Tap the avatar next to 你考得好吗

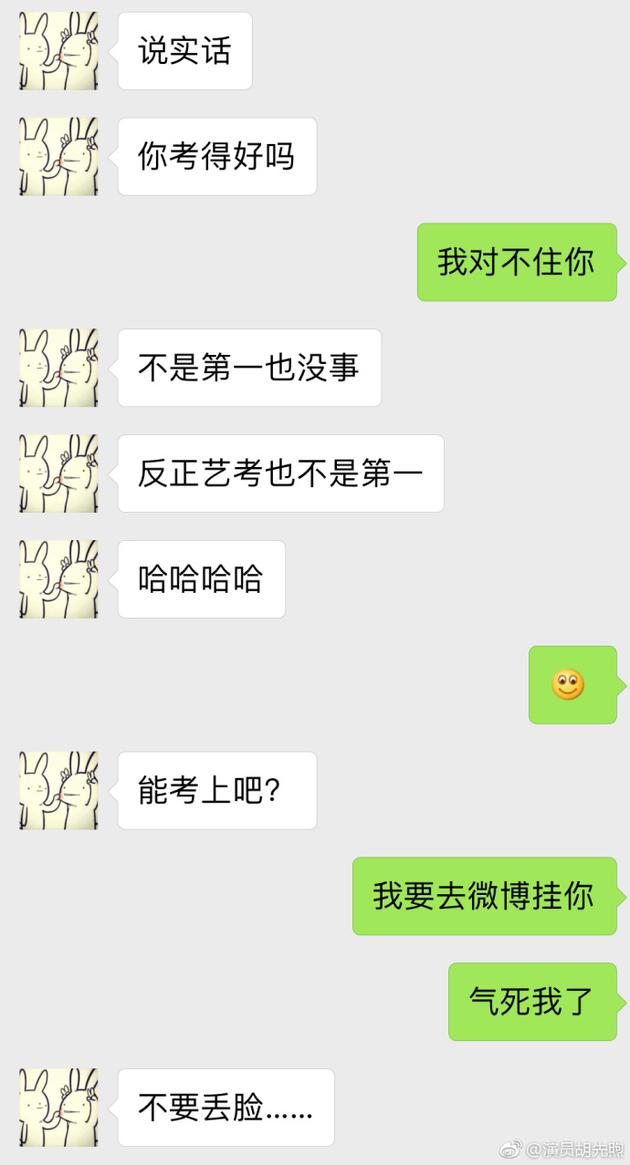pos(58,156)
